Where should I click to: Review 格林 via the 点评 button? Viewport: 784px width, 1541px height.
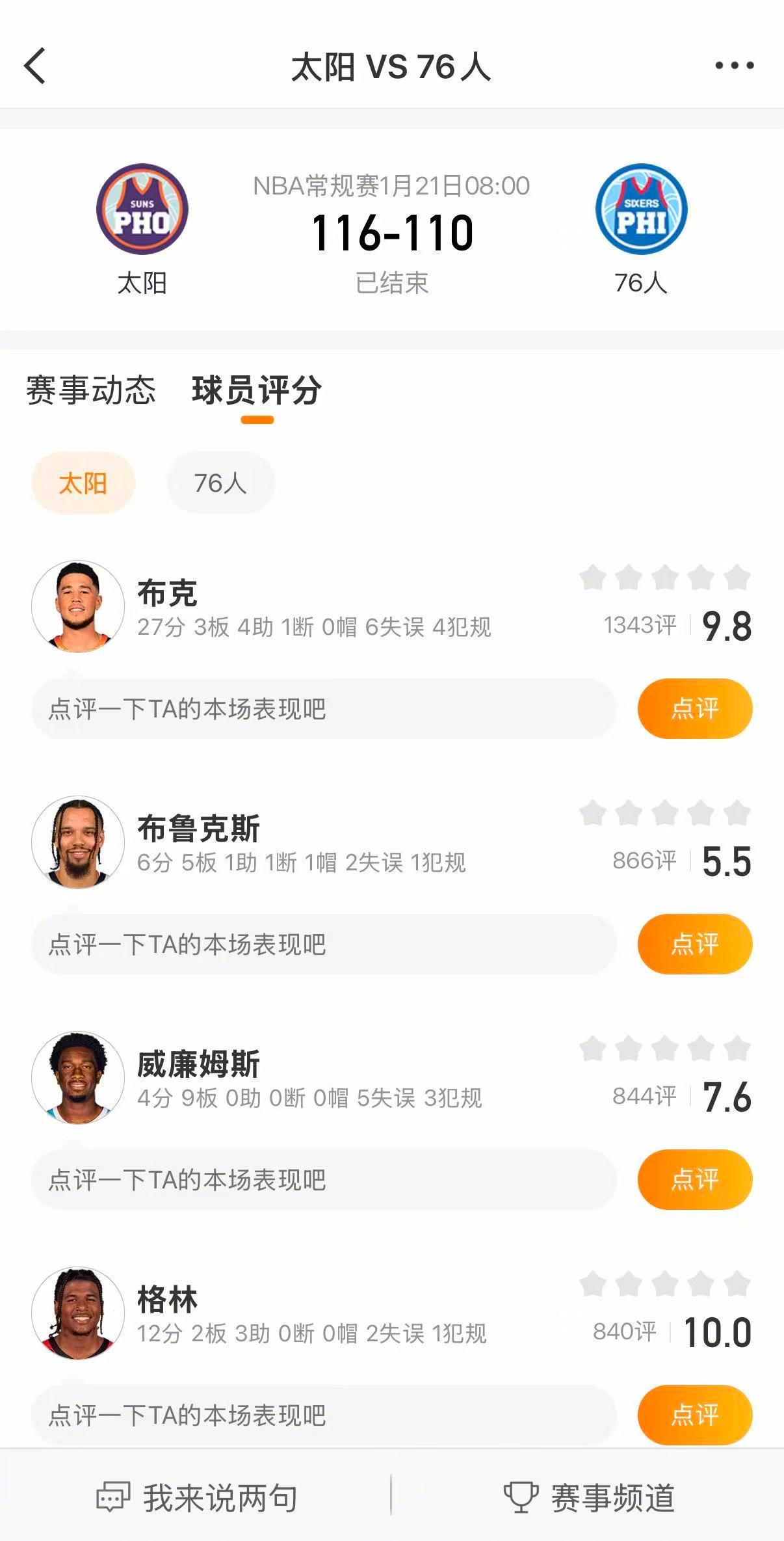694,1415
